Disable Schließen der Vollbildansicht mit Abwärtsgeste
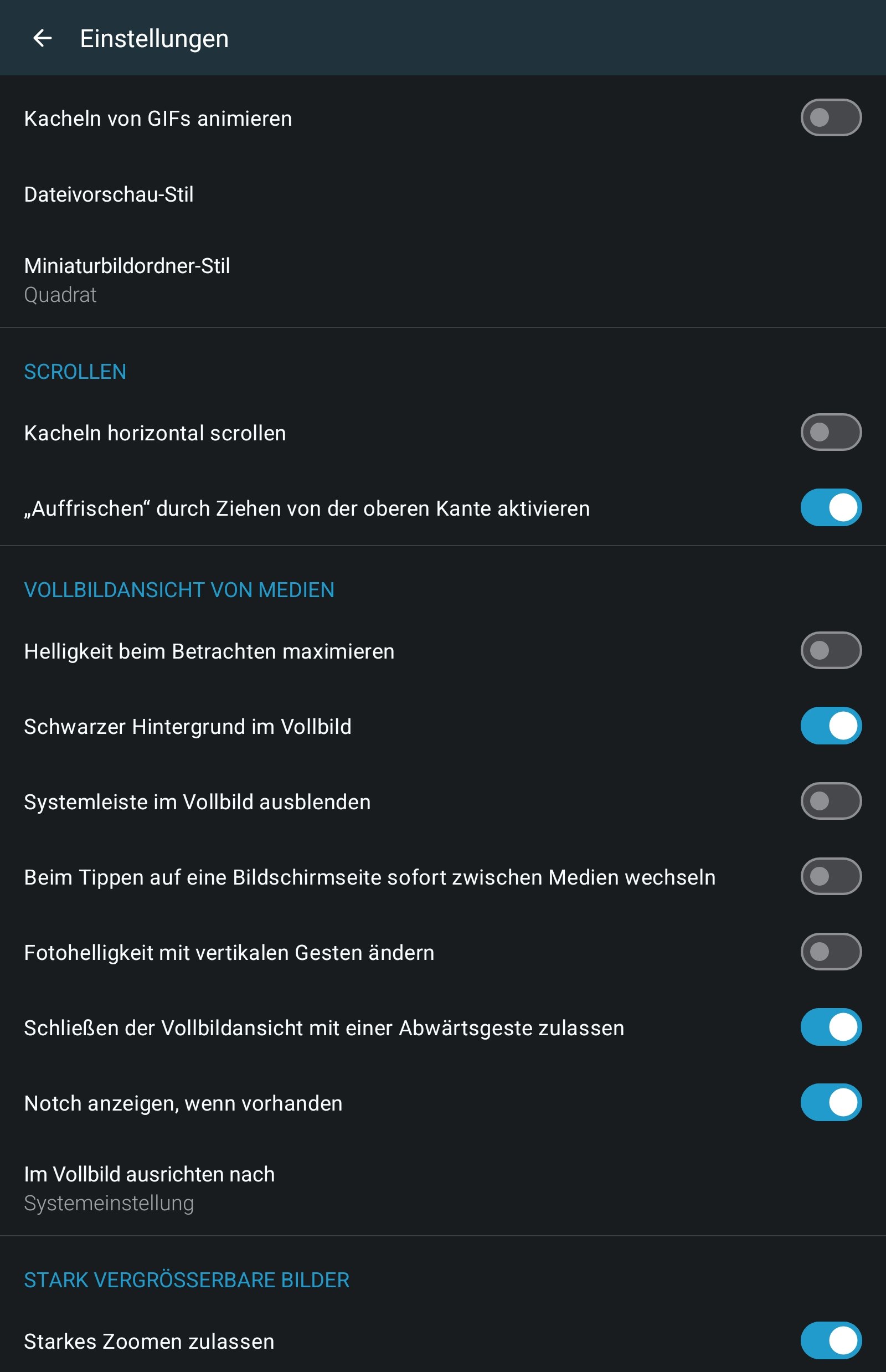The width and height of the screenshot is (886, 1372). click(830, 1027)
